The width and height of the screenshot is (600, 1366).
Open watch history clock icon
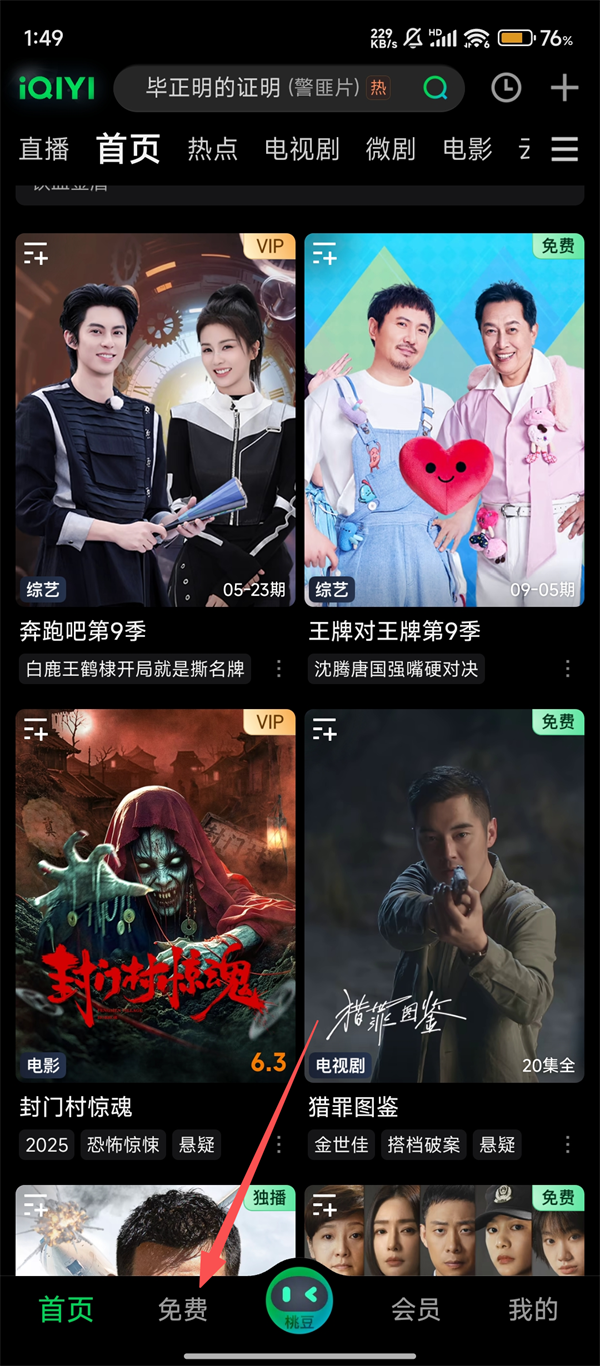coord(506,88)
